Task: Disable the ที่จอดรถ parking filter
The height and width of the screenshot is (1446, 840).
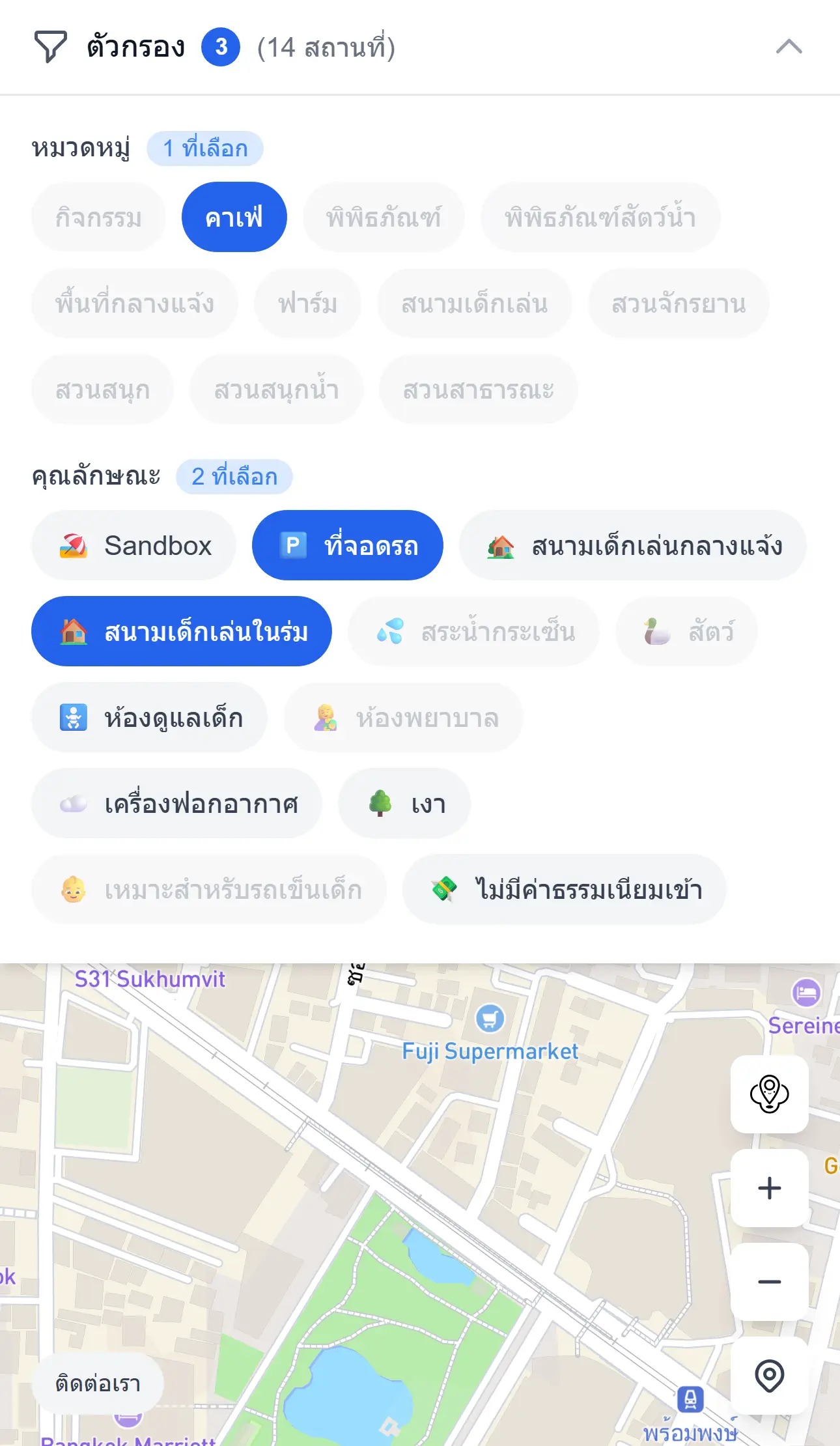Action: [x=348, y=545]
